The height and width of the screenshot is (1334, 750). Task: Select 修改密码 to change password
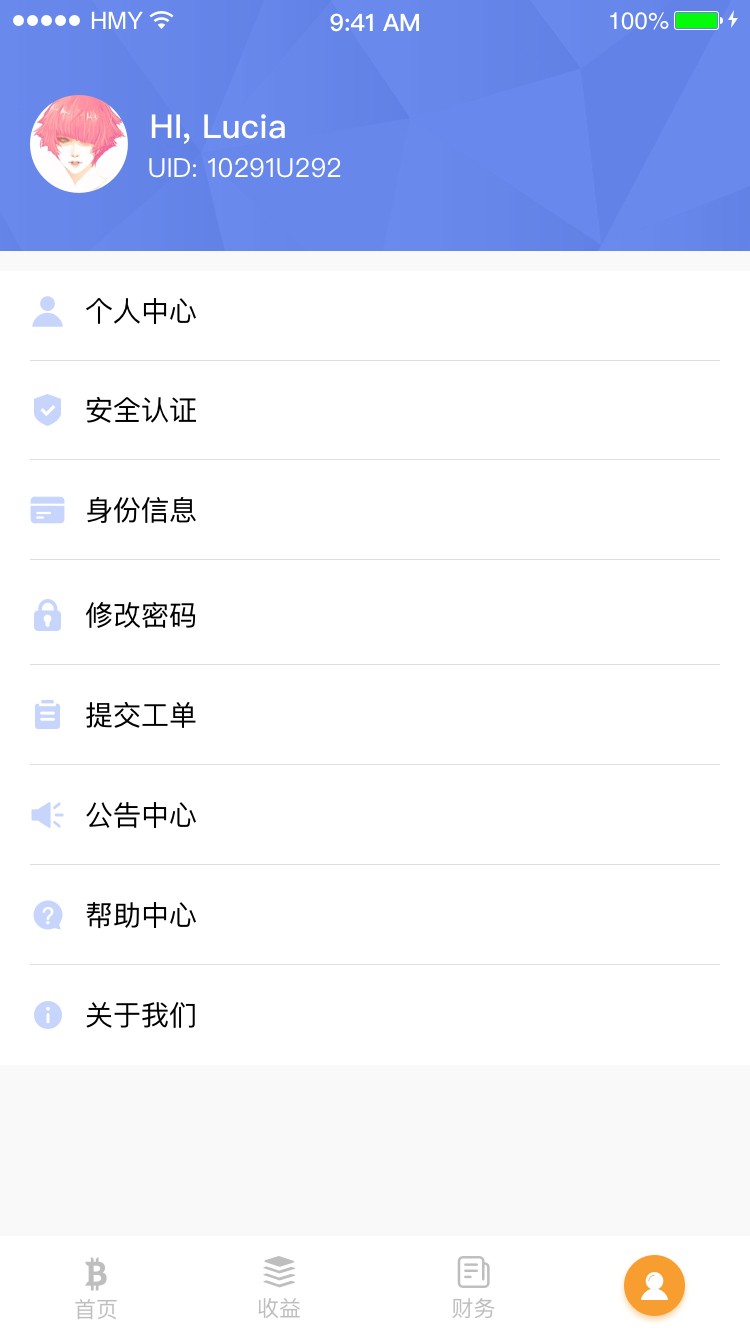pyautogui.click(x=375, y=613)
